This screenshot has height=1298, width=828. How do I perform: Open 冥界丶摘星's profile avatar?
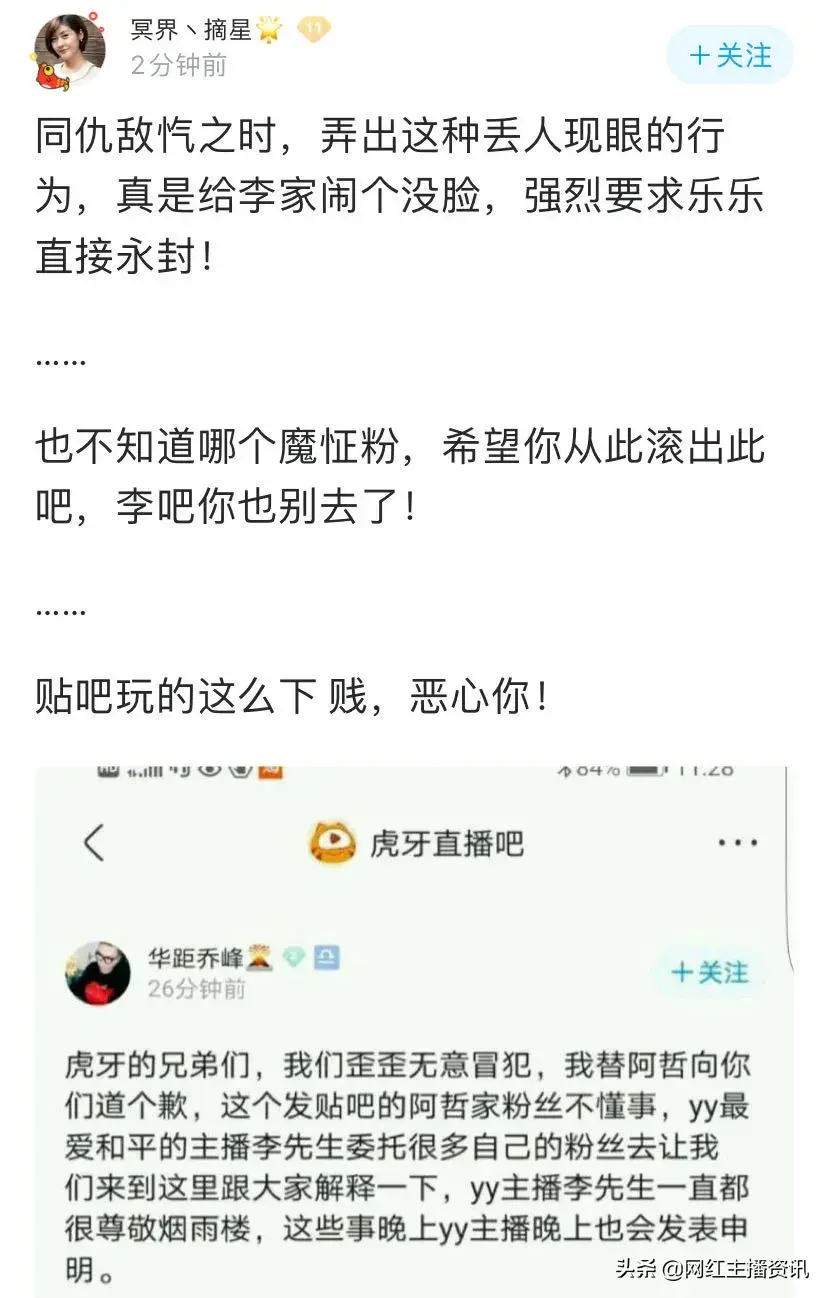68,50
